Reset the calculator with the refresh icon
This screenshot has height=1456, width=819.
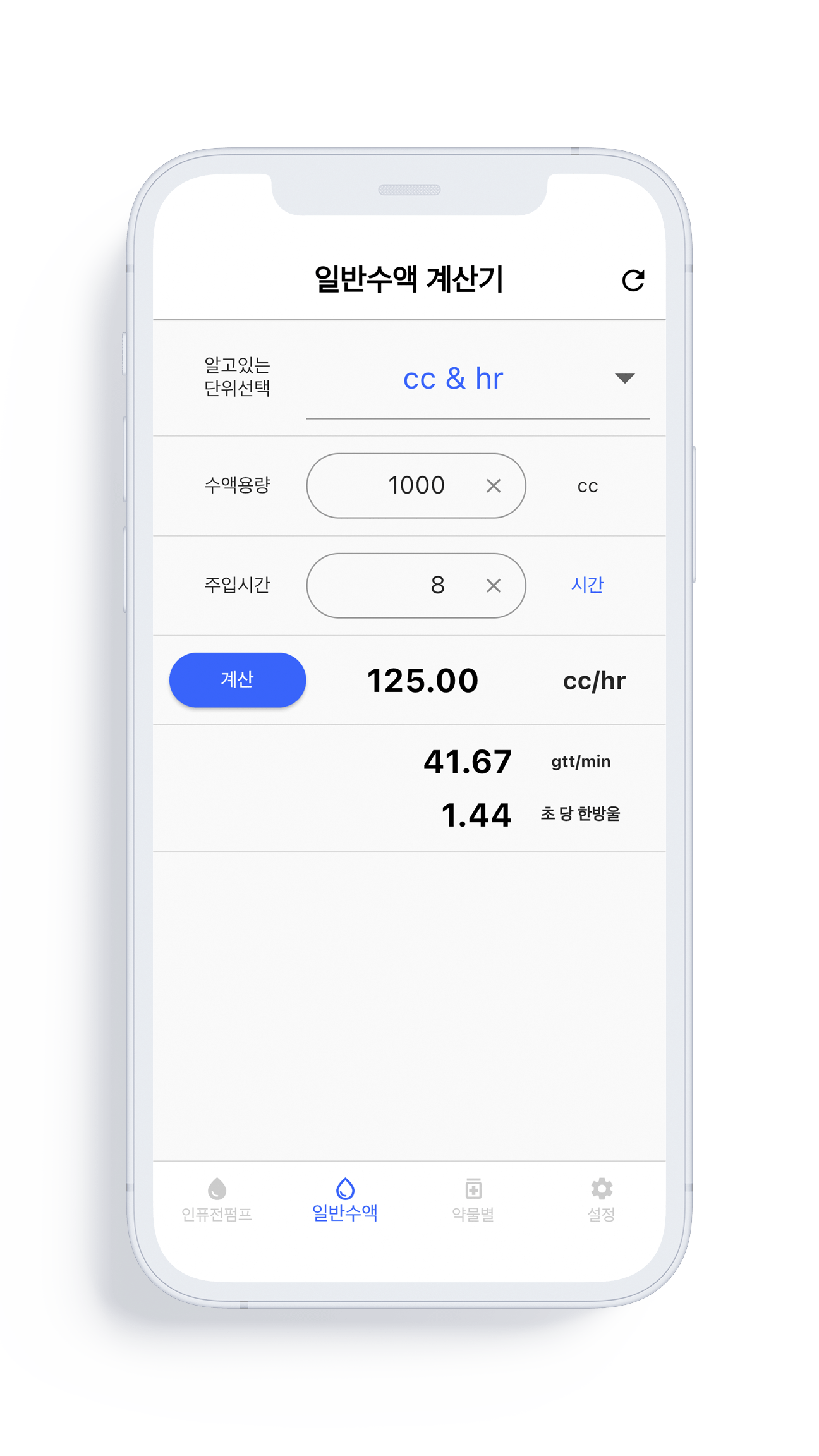pos(633,280)
